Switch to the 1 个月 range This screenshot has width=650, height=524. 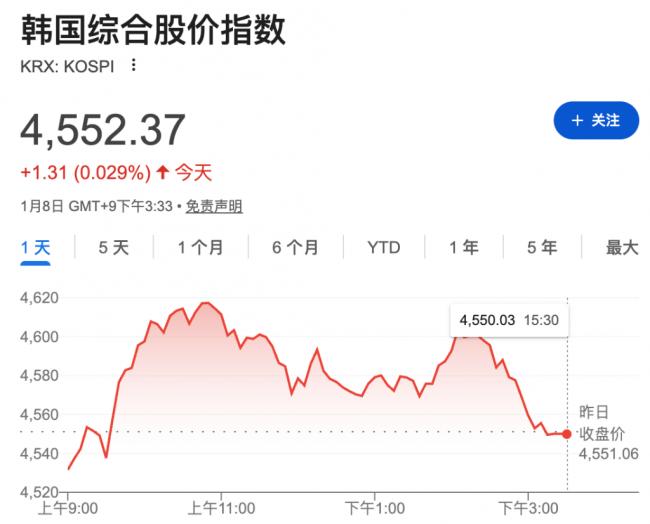point(200,248)
